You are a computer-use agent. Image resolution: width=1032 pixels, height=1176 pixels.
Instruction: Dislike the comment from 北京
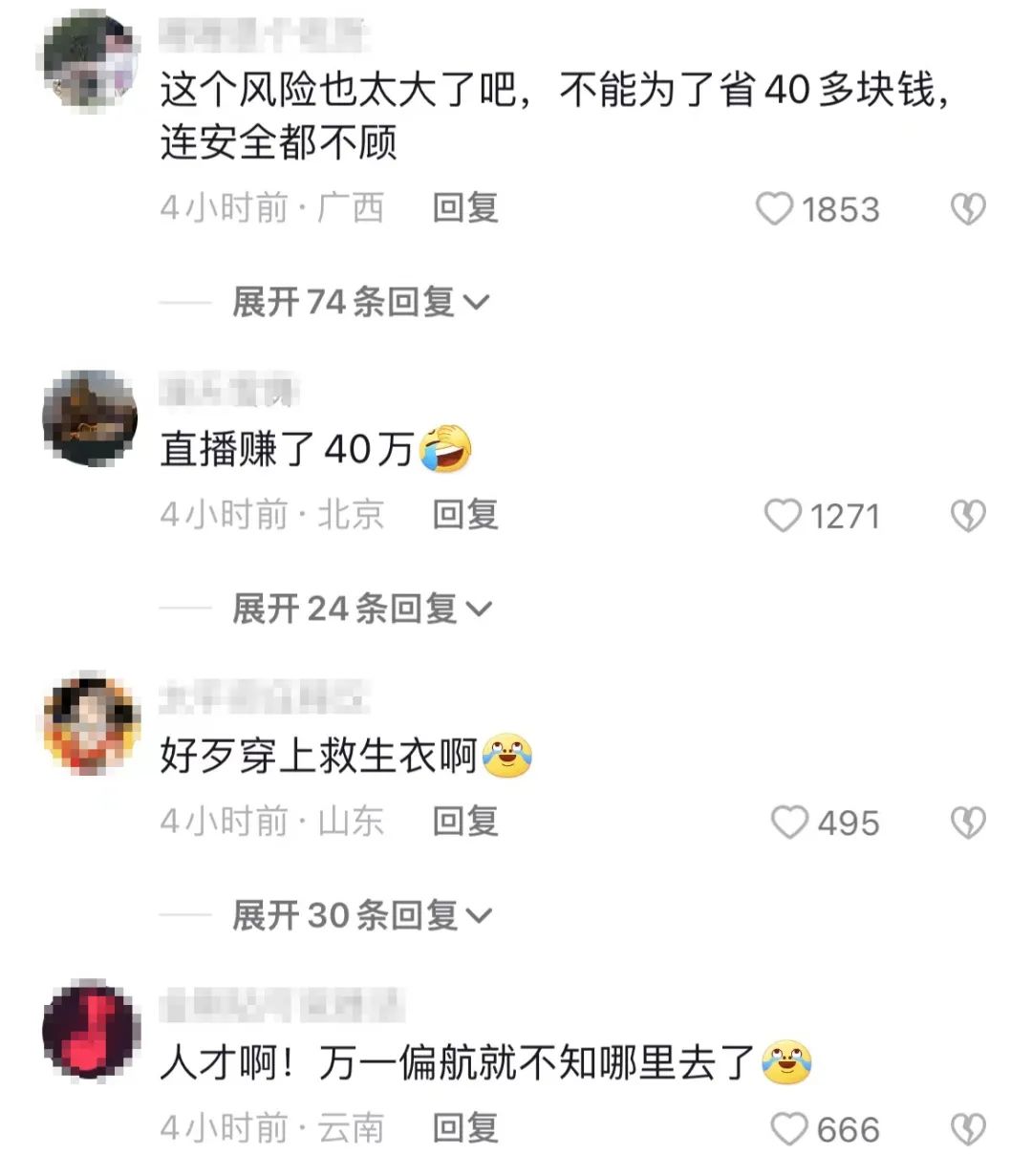968,516
